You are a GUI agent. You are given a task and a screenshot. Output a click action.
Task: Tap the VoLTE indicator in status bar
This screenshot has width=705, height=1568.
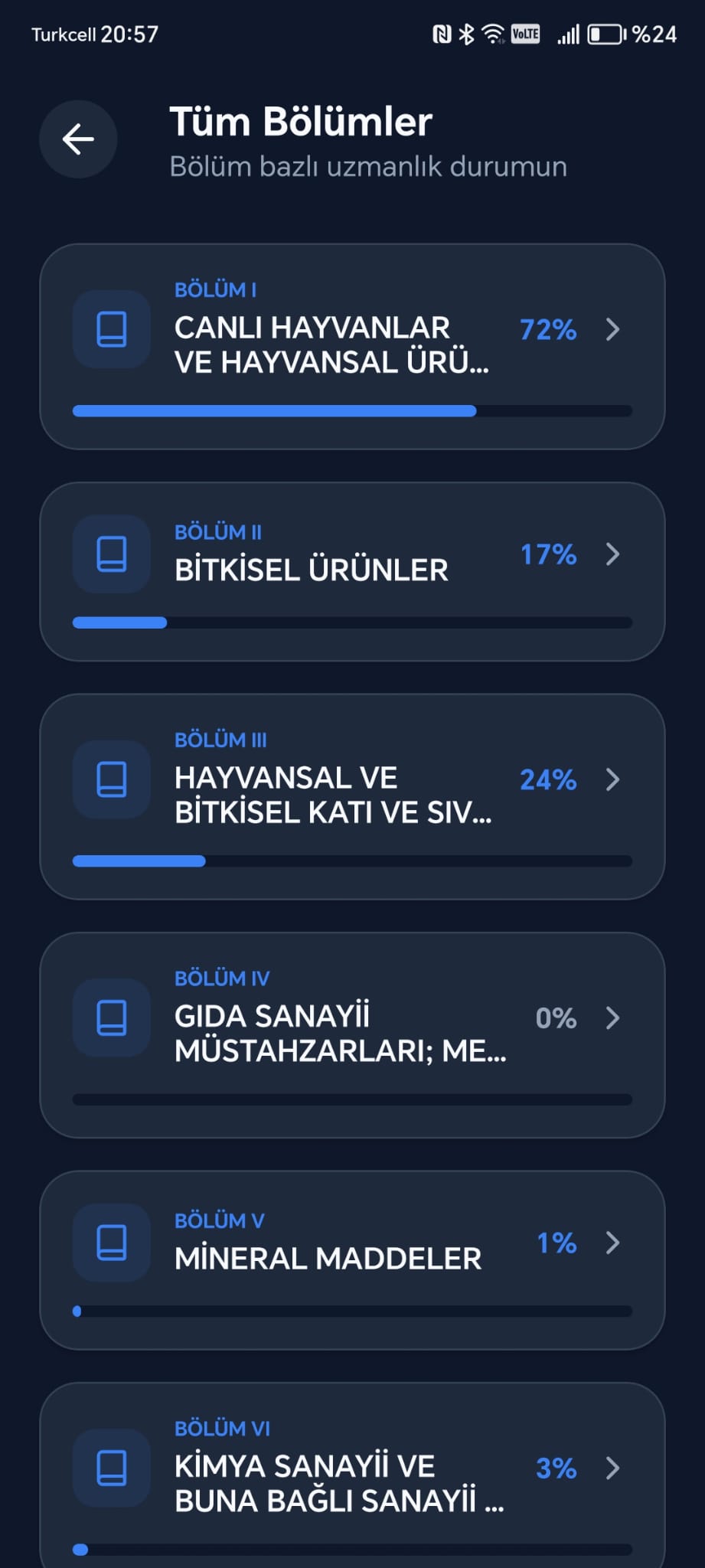524,33
